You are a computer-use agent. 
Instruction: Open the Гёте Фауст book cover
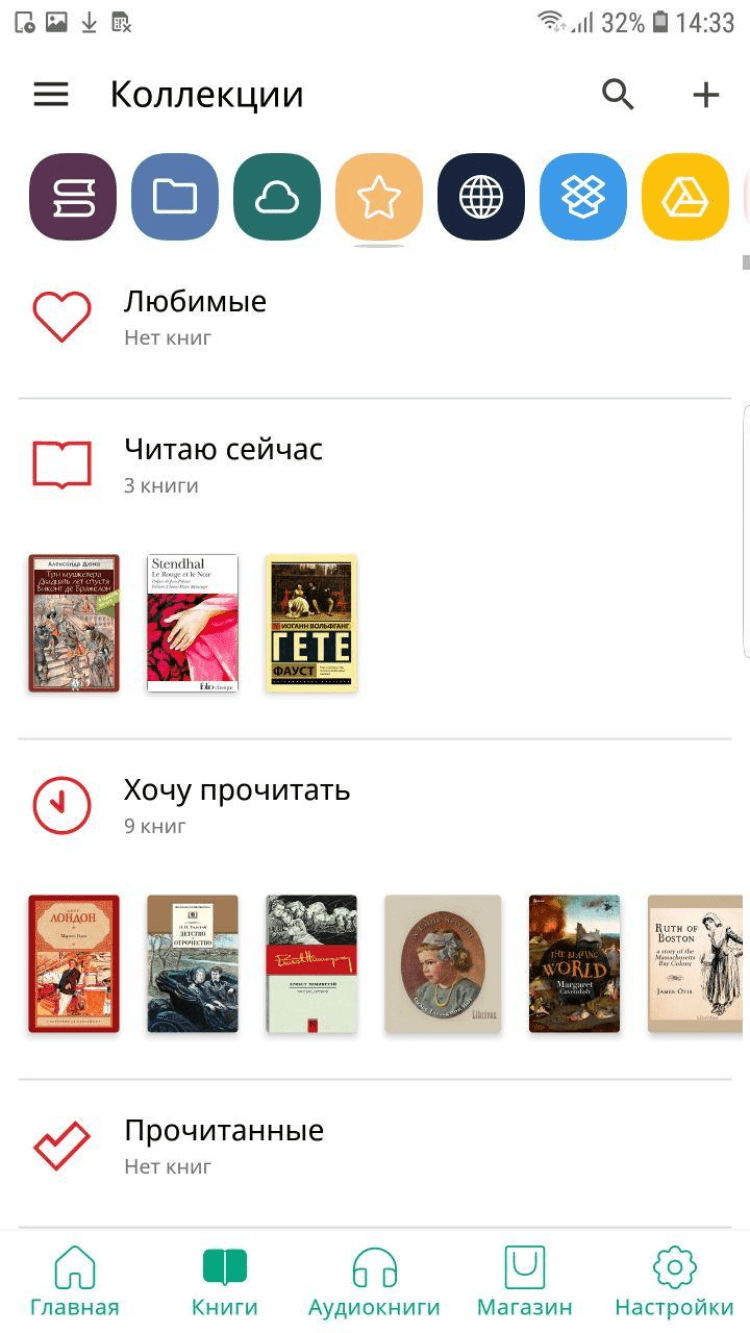click(311, 623)
